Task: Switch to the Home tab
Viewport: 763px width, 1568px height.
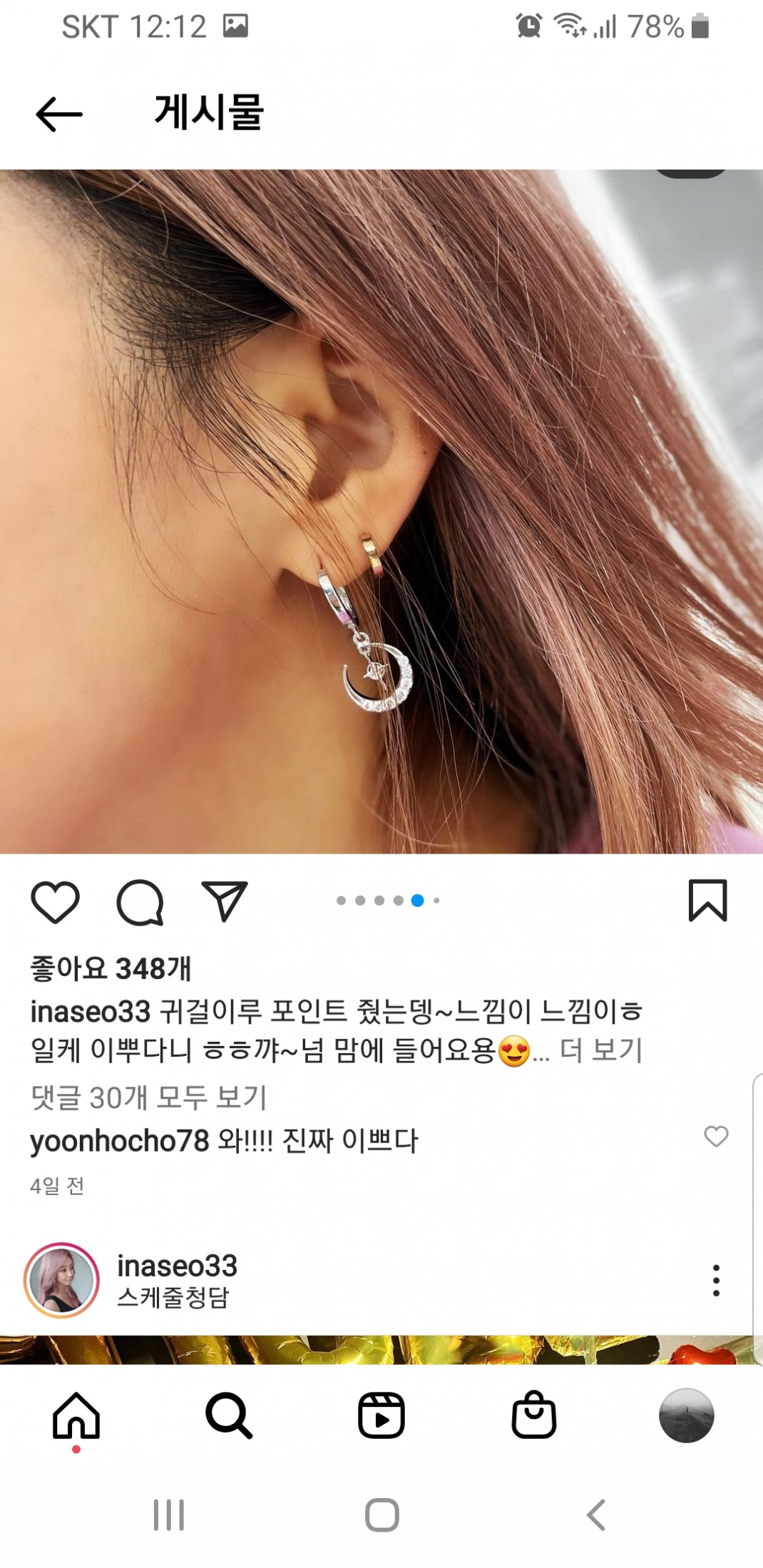Action: pyautogui.click(x=76, y=1415)
